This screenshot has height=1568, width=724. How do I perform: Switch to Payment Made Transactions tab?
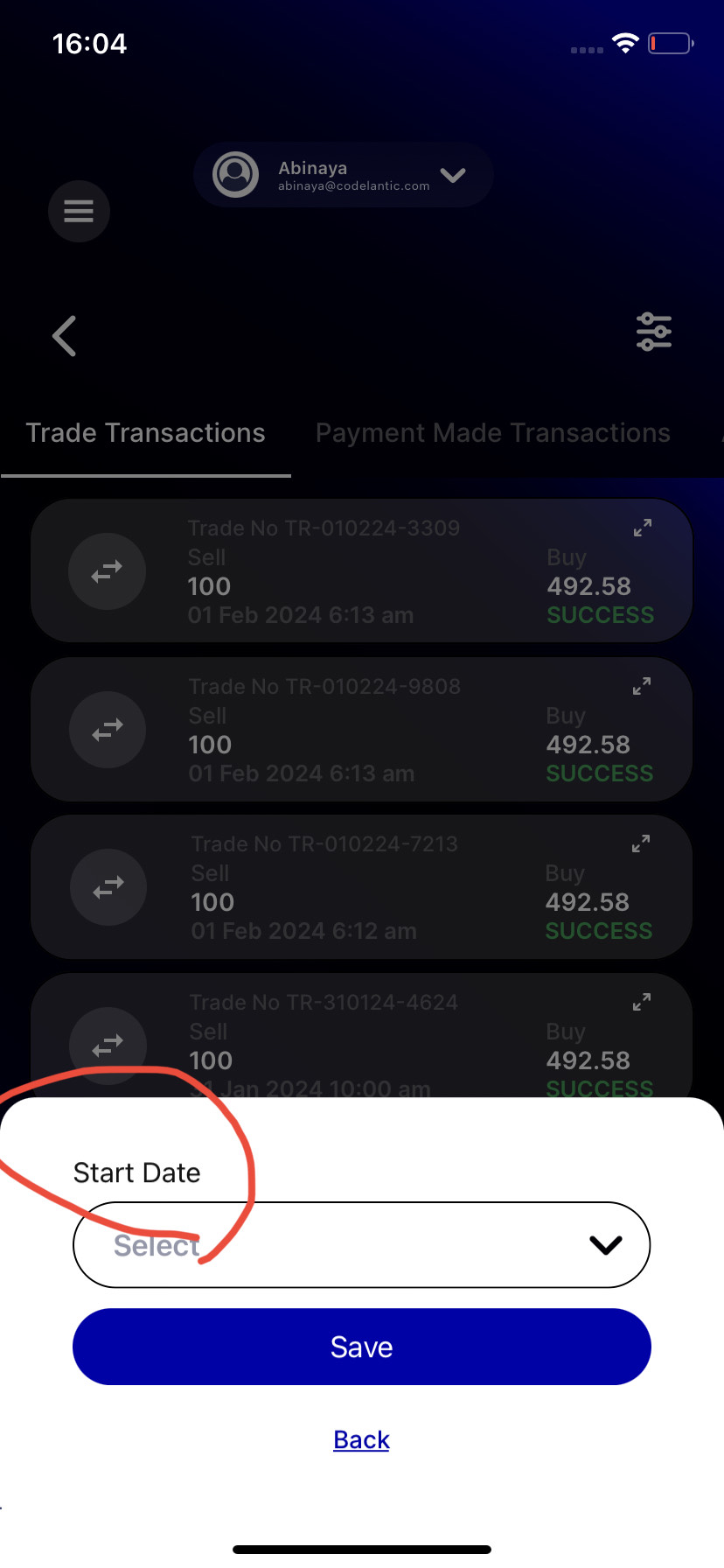(x=493, y=433)
